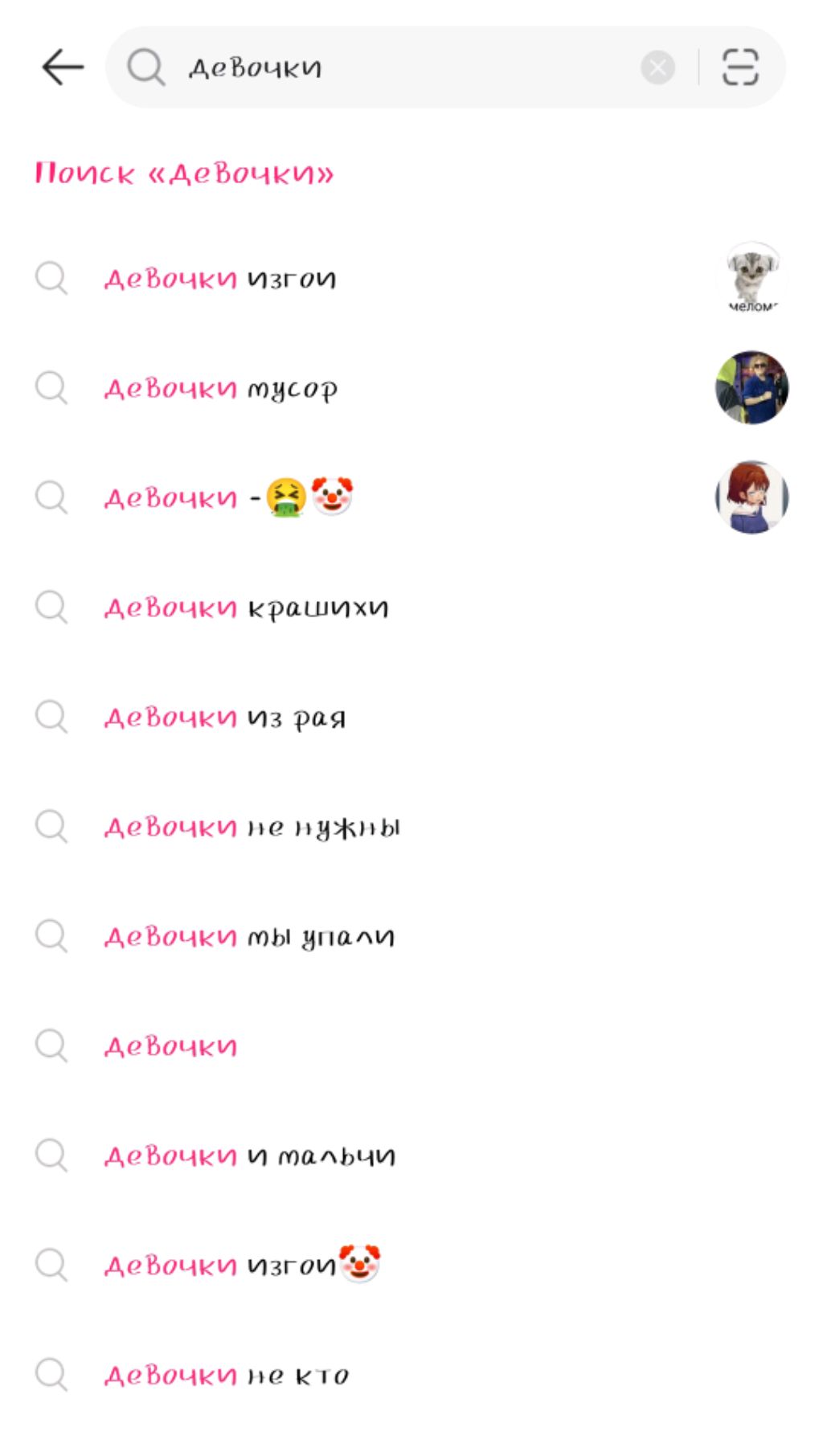Screen dimensions: 823x1456
Task: Pick suggestion «девочки и мальчи»
Action: pos(249,1156)
